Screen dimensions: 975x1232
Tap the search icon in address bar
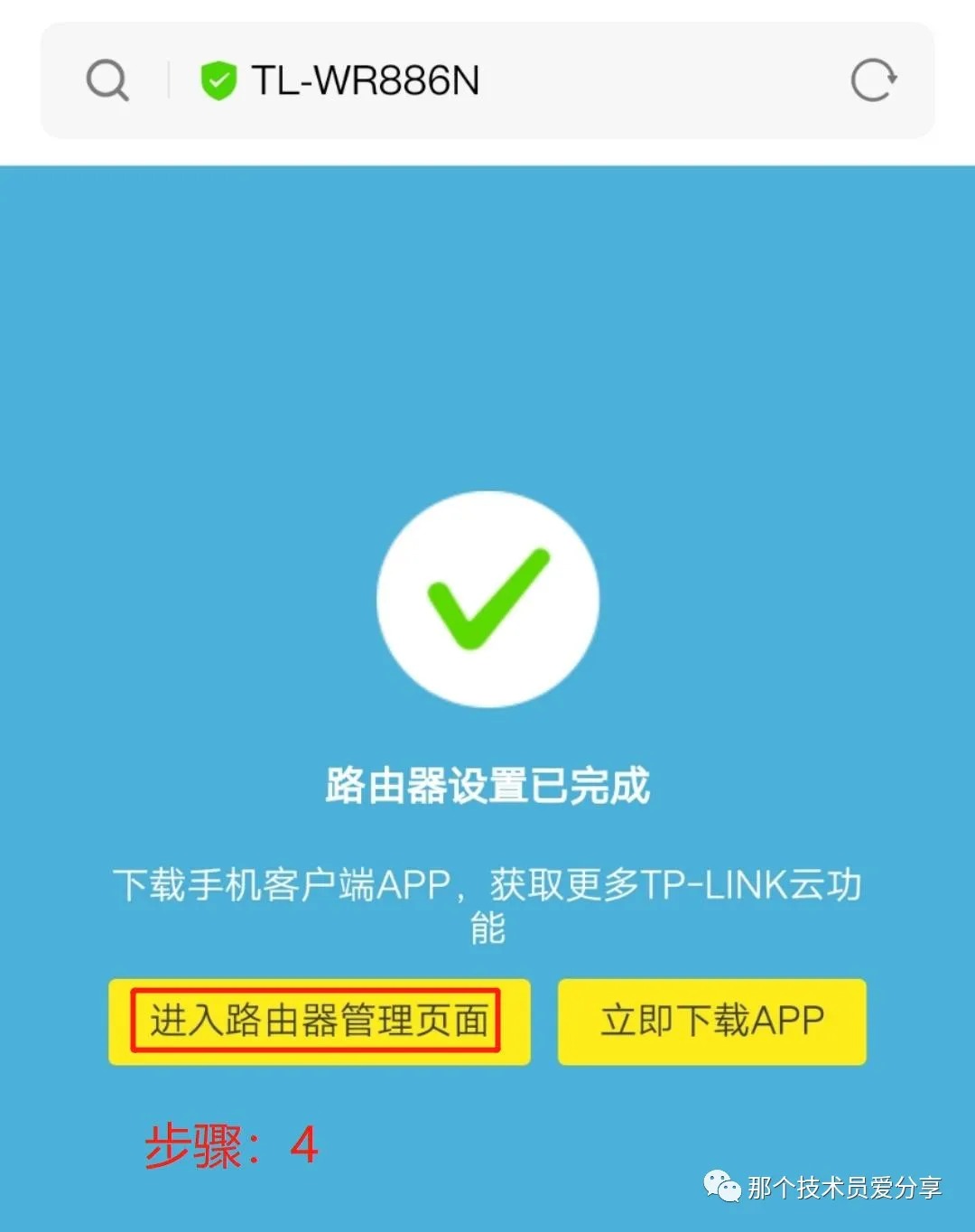[x=107, y=80]
